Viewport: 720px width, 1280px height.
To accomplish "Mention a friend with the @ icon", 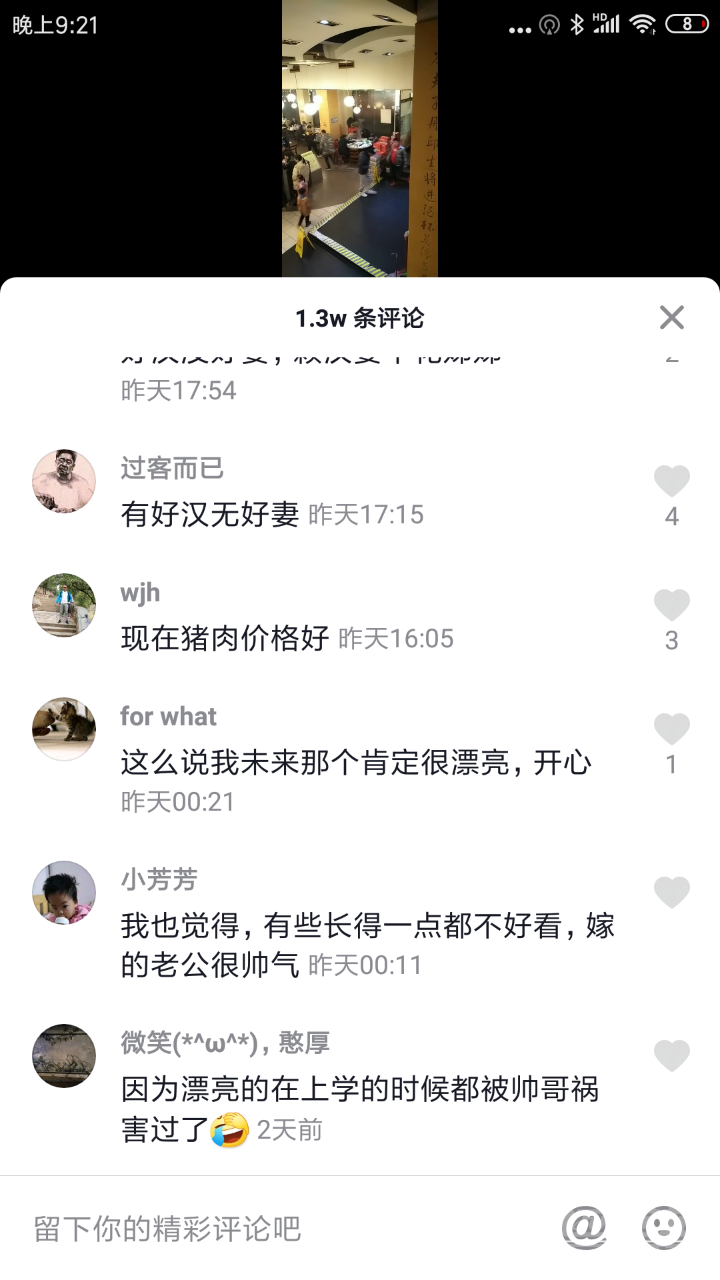I will (x=584, y=1227).
